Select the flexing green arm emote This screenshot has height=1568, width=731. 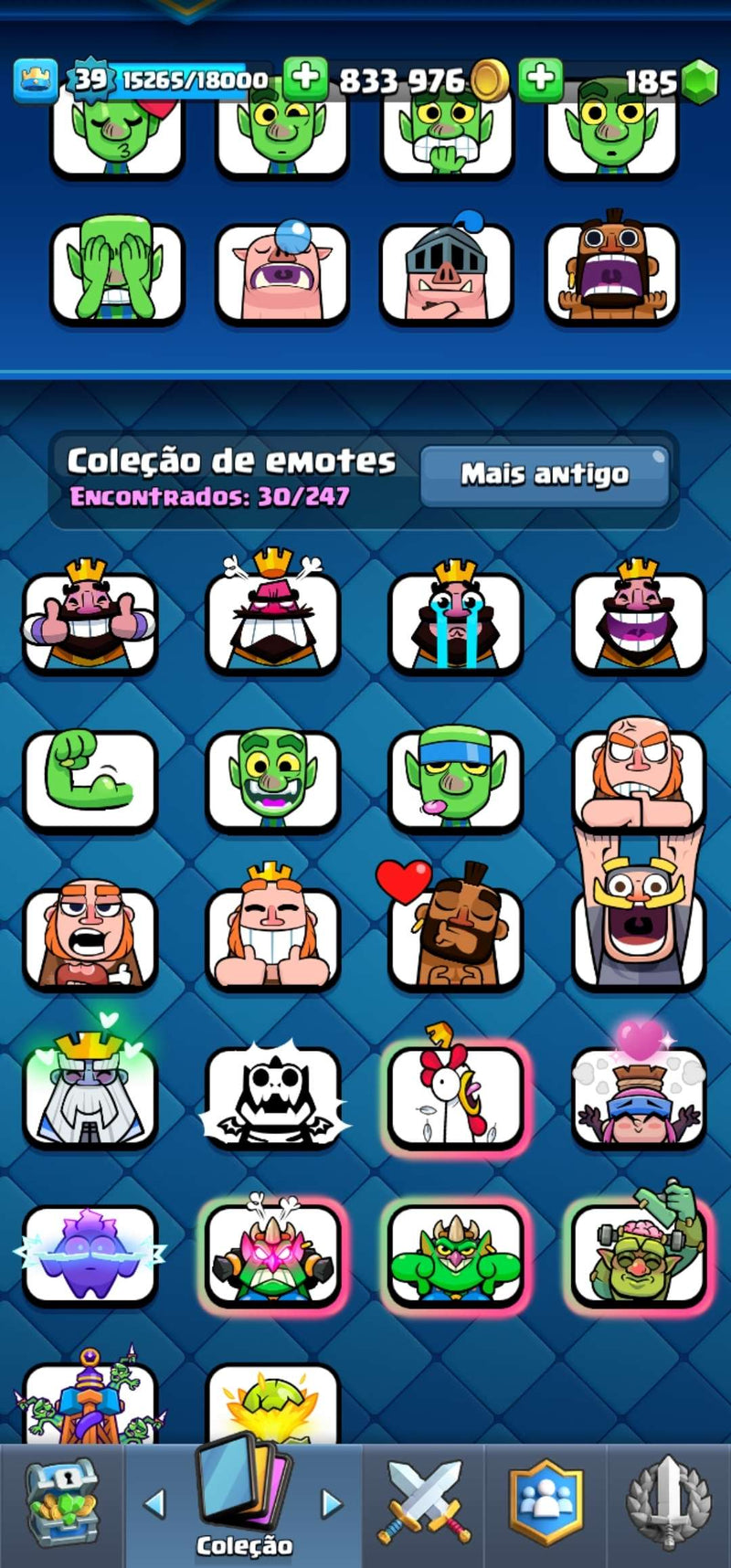[x=90, y=781]
